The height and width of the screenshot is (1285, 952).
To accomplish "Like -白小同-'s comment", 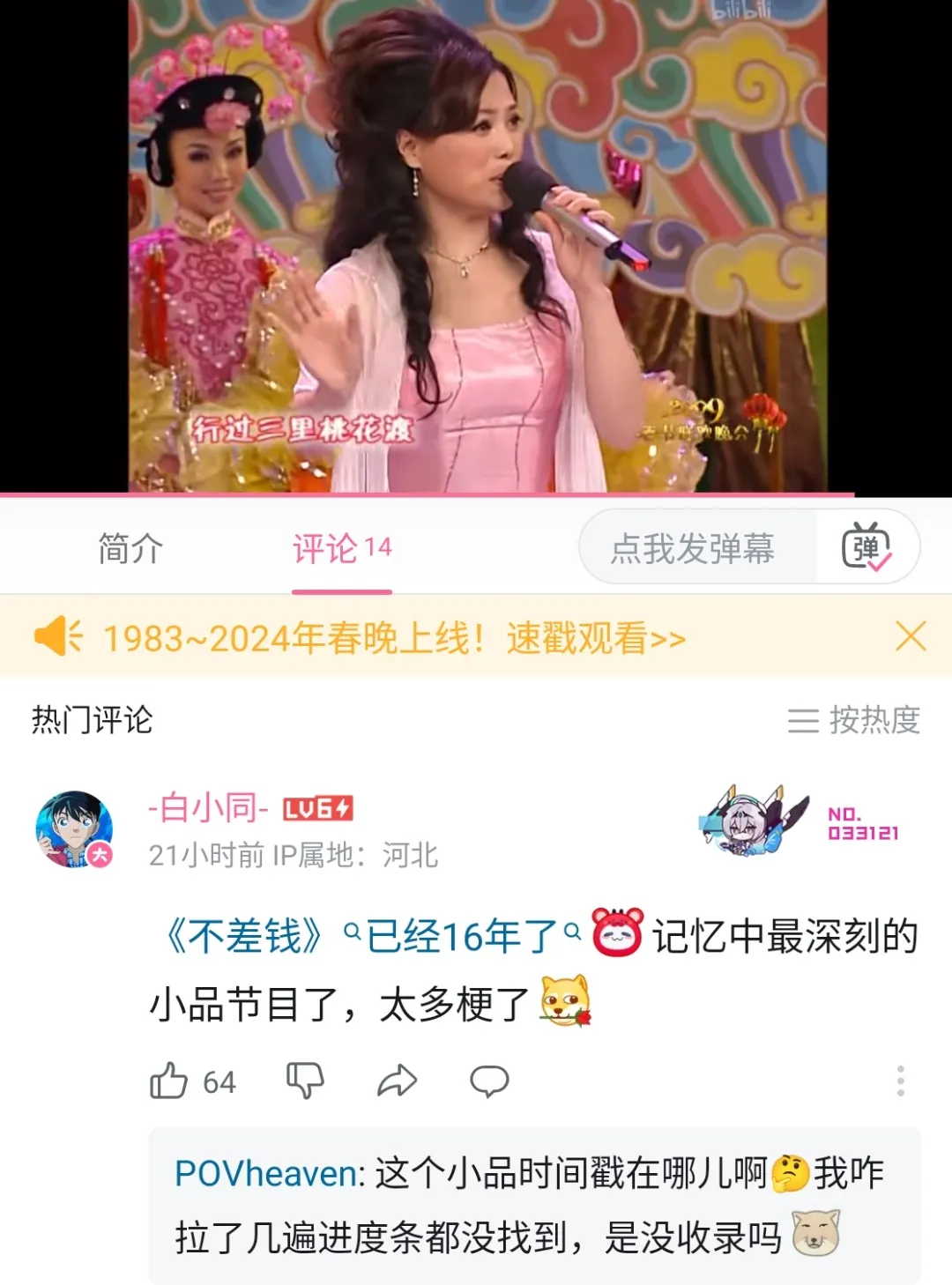I will [169, 1081].
